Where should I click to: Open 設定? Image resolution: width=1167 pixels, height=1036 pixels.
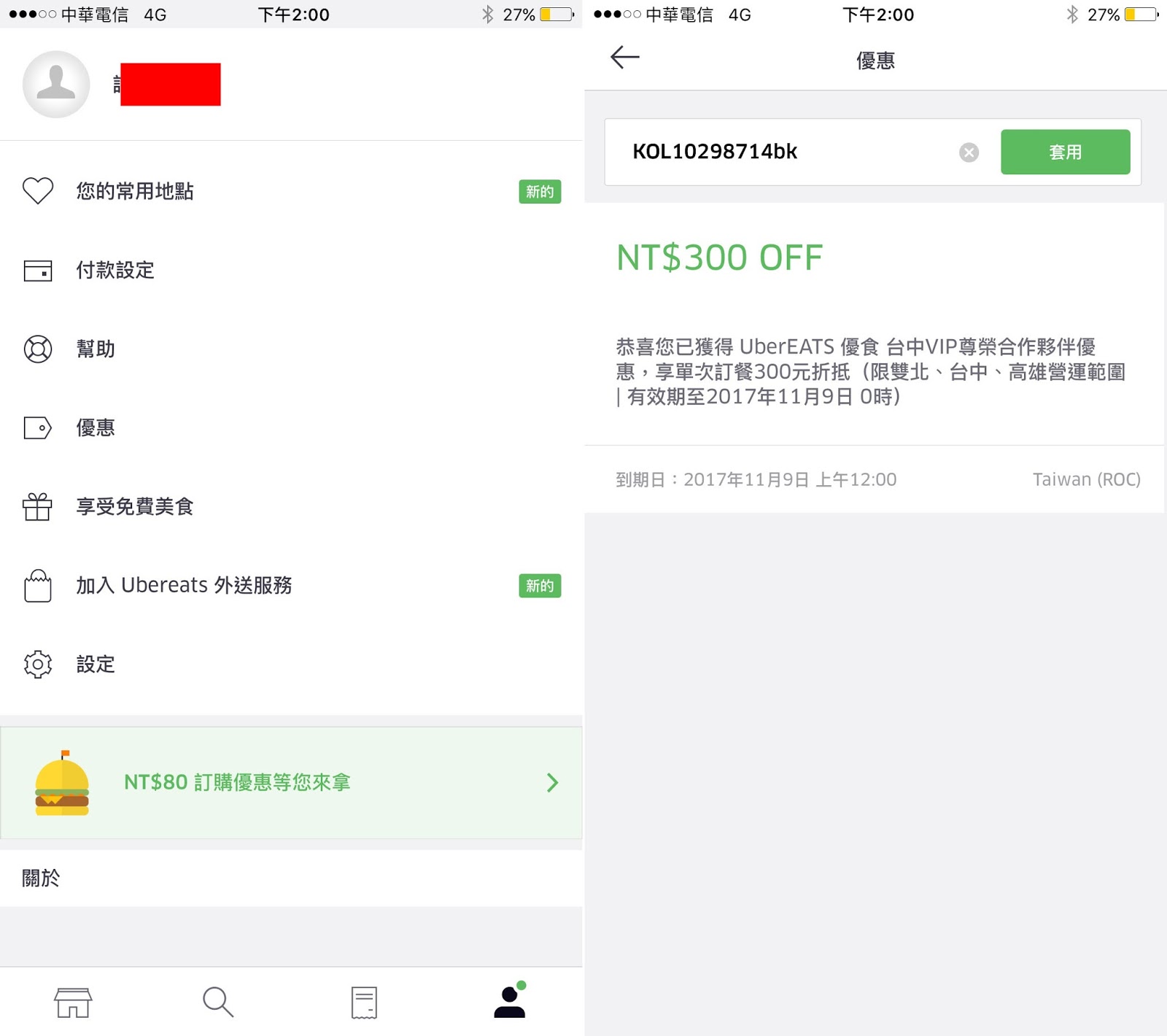96,664
